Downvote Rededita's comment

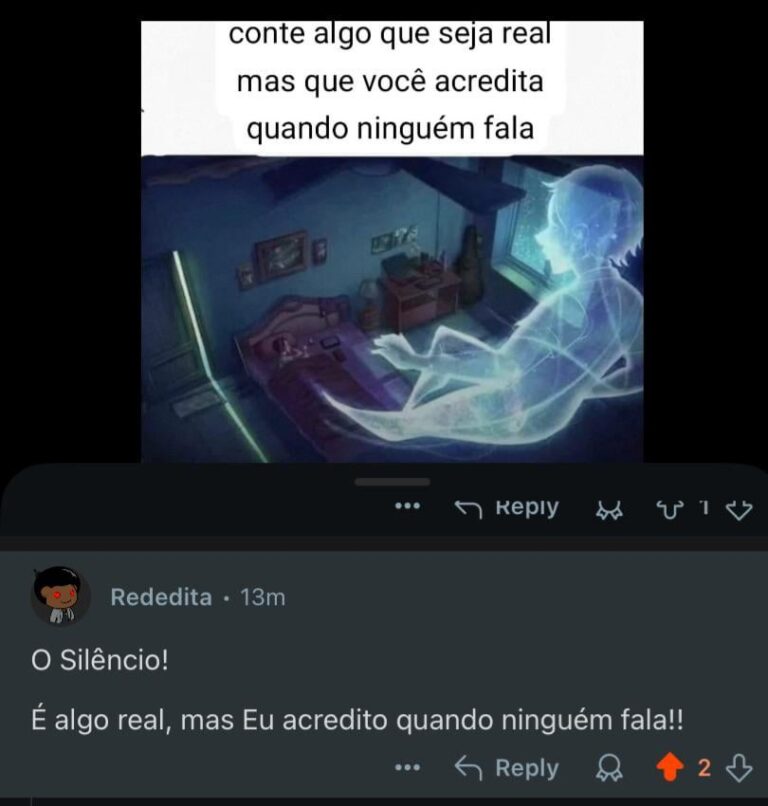[x=738, y=768]
